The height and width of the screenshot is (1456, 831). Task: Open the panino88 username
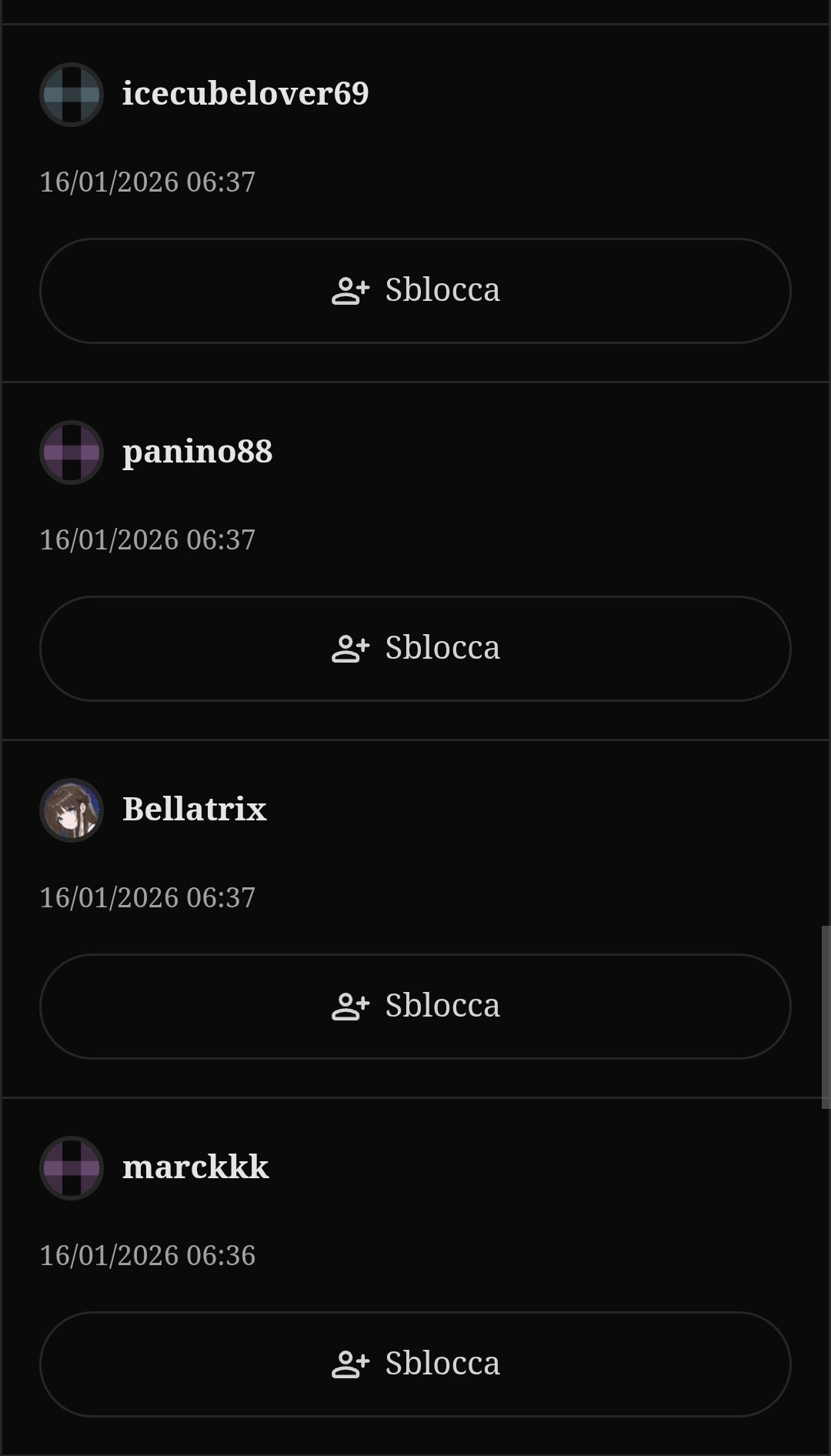[x=197, y=452]
